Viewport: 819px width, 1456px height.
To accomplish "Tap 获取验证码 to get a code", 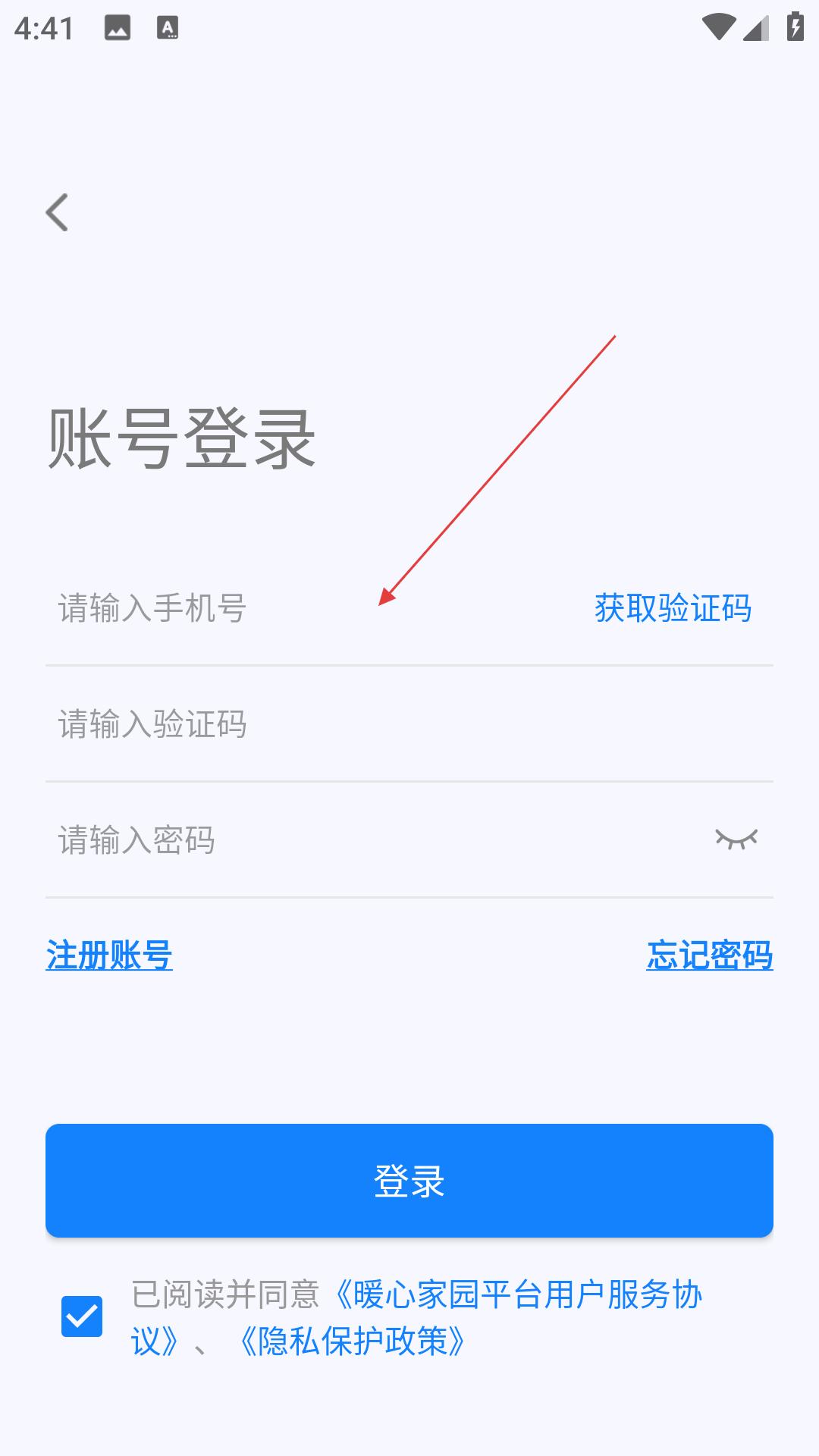I will [673, 608].
